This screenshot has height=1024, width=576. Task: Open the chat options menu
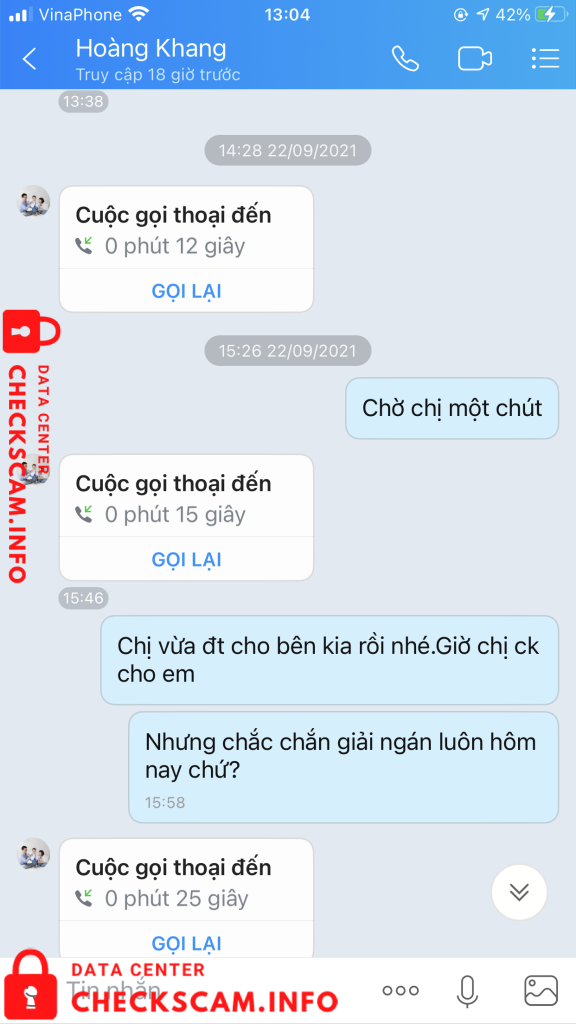point(545,59)
